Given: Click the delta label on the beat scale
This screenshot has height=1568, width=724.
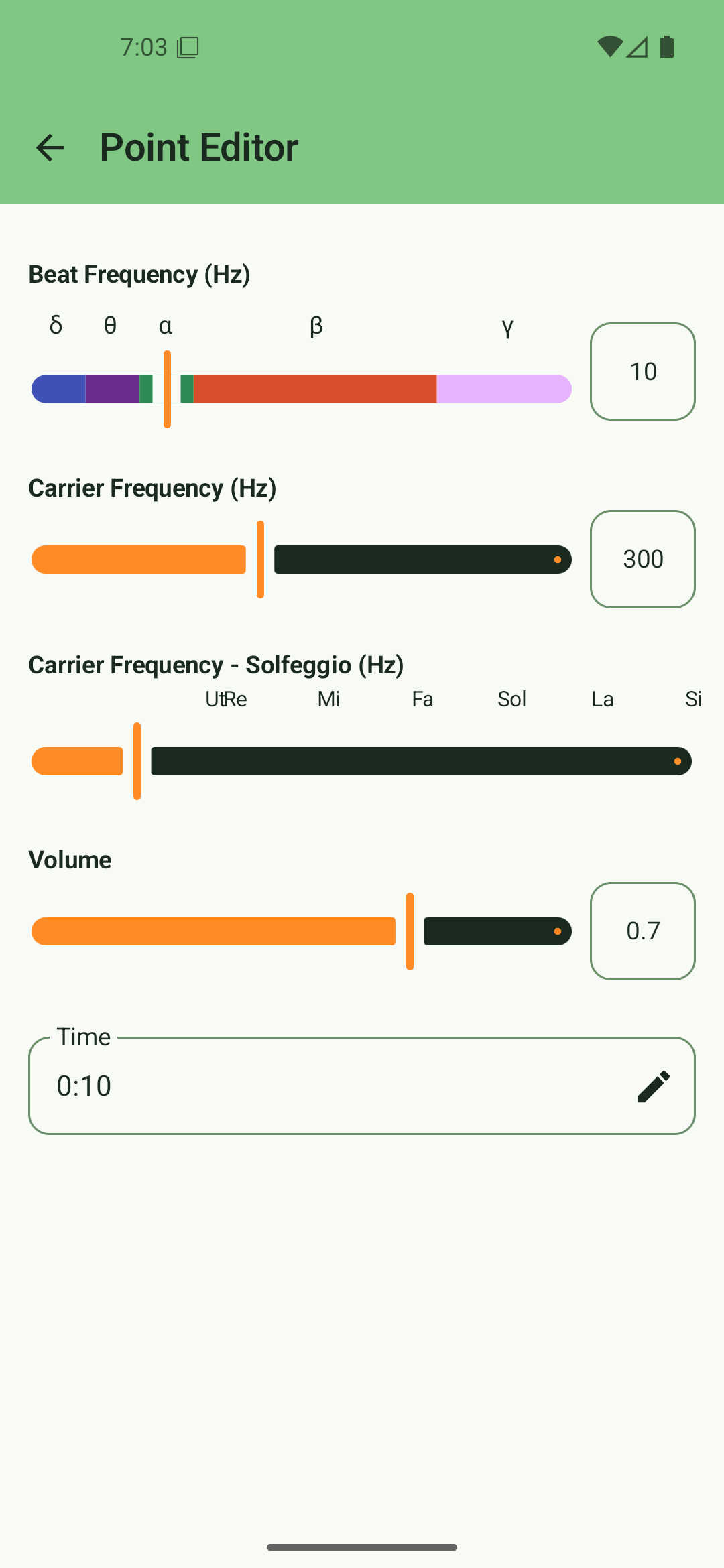Looking at the screenshot, I should 56,326.
